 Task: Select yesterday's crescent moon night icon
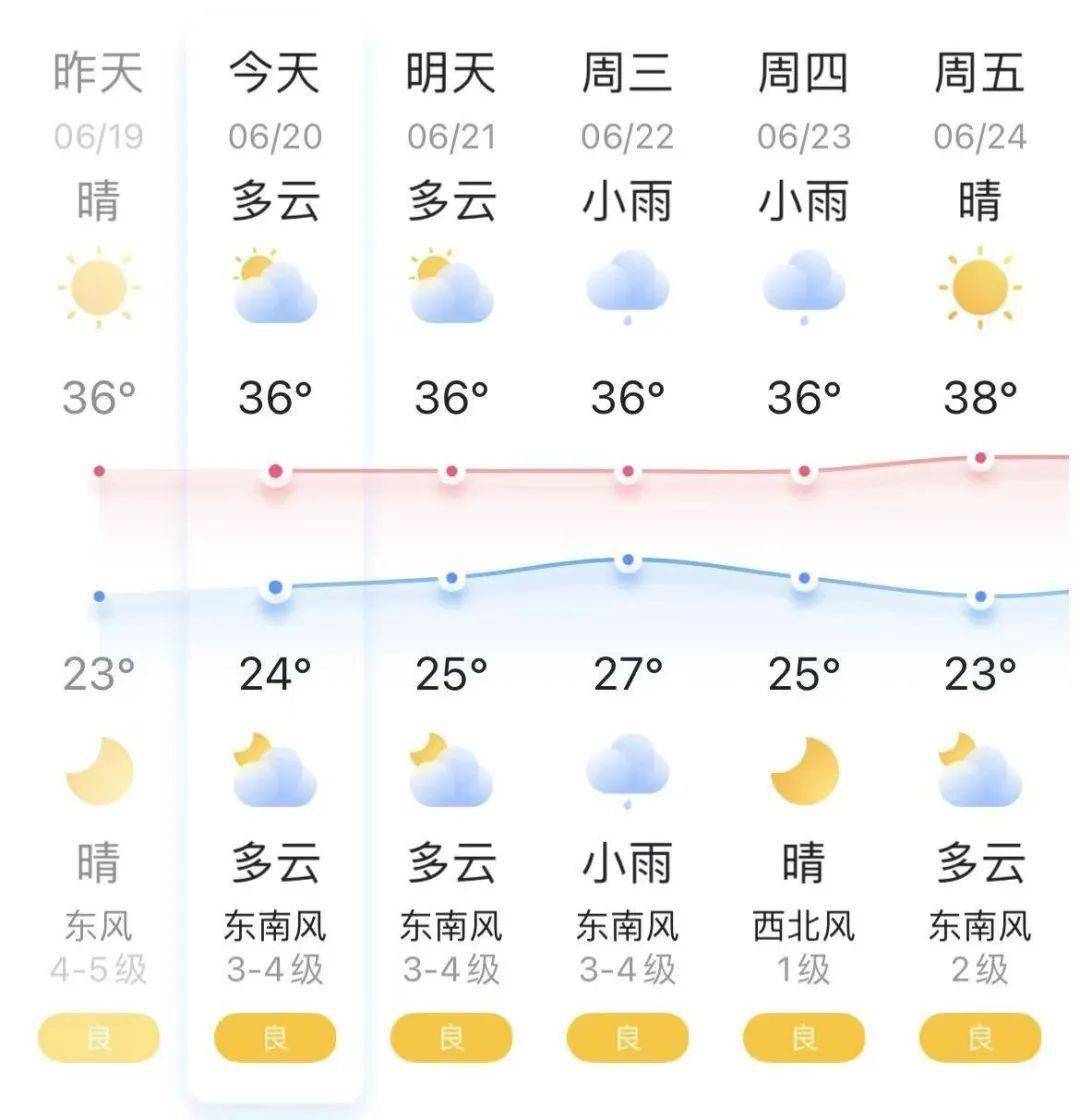[x=97, y=770]
